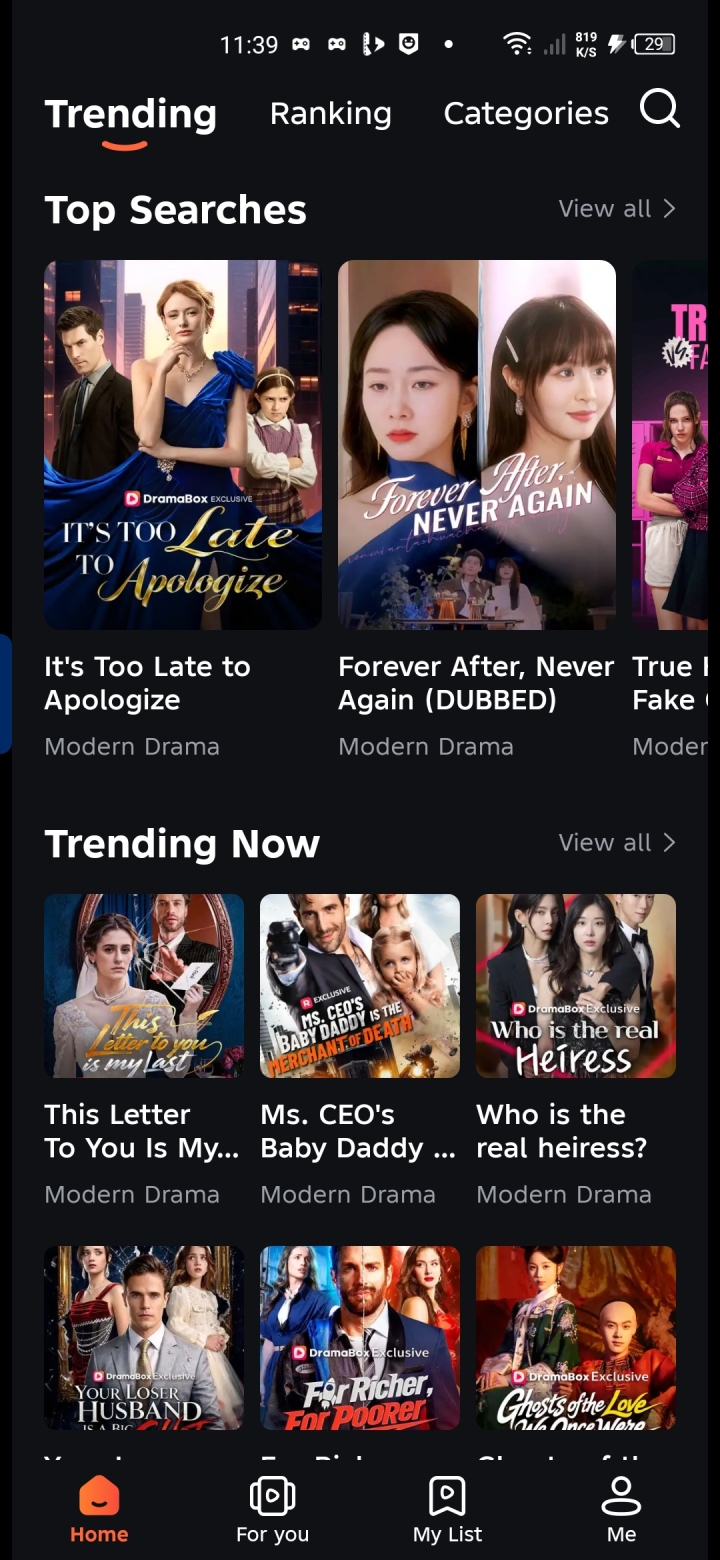Switch to the Ranking tab
This screenshot has width=720, height=1560.
pyautogui.click(x=330, y=114)
